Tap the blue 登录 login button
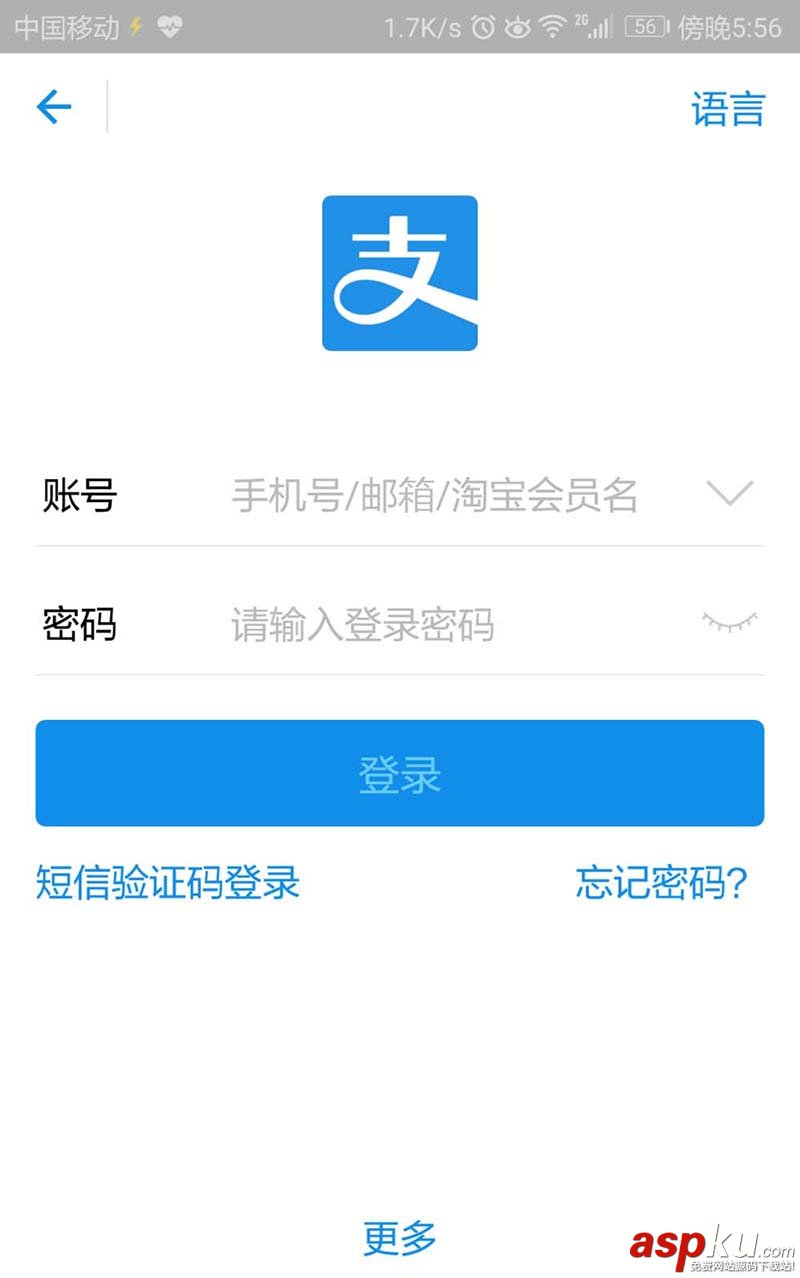The height and width of the screenshot is (1278, 800). pos(400,773)
